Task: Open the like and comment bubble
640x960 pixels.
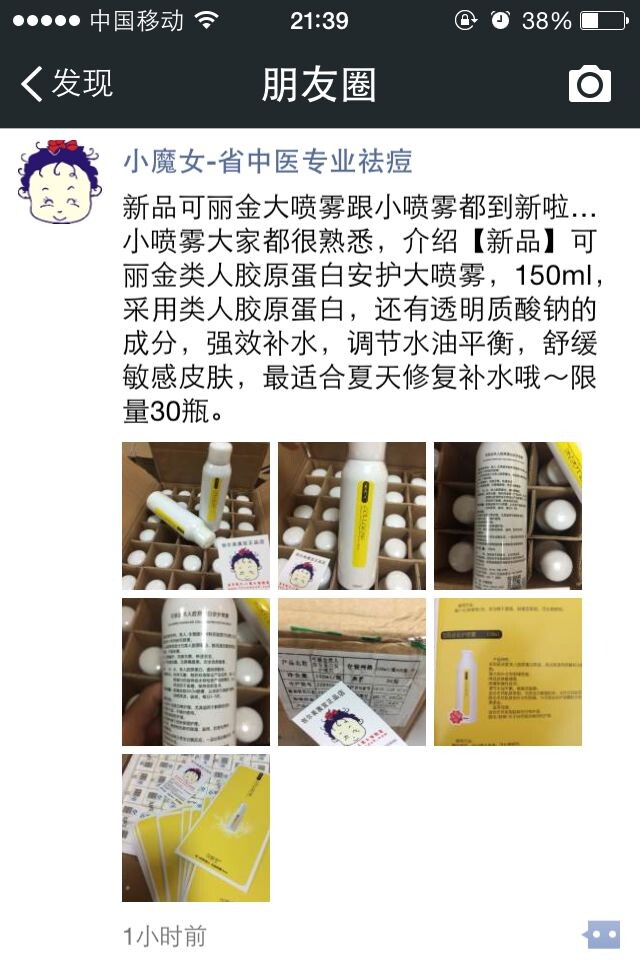Action: [603, 935]
